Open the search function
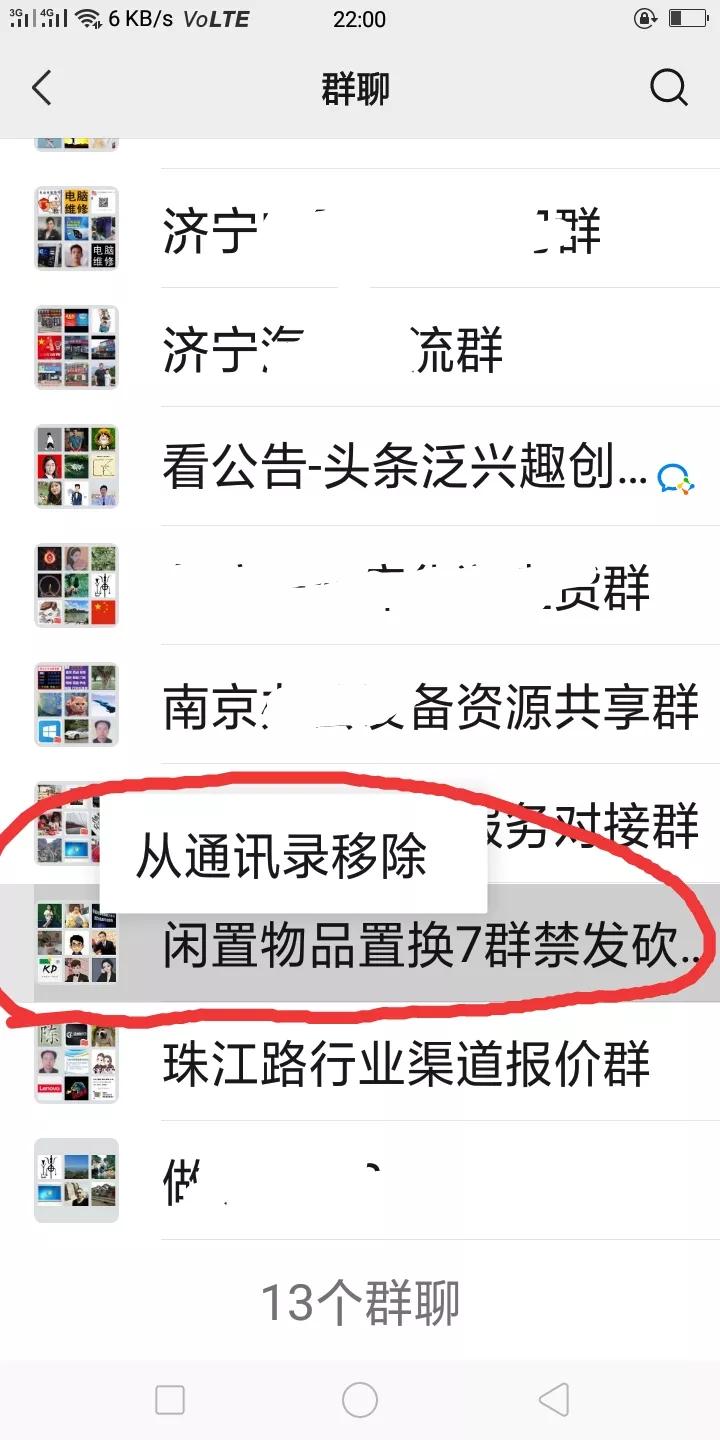720x1440 pixels. click(667, 88)
